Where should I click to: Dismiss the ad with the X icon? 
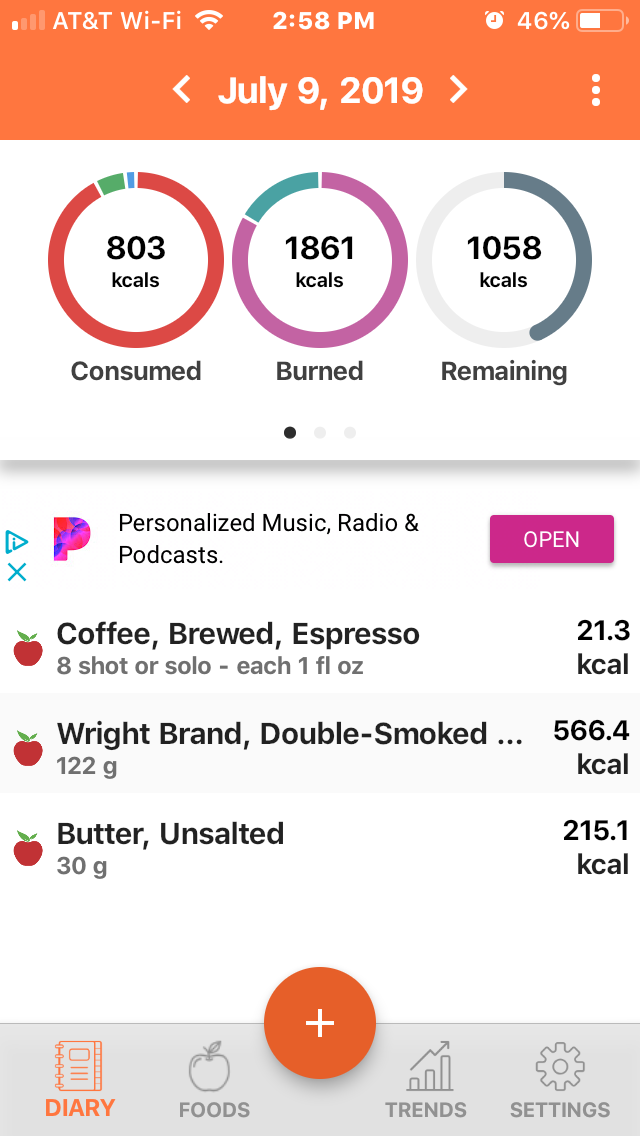17,572
